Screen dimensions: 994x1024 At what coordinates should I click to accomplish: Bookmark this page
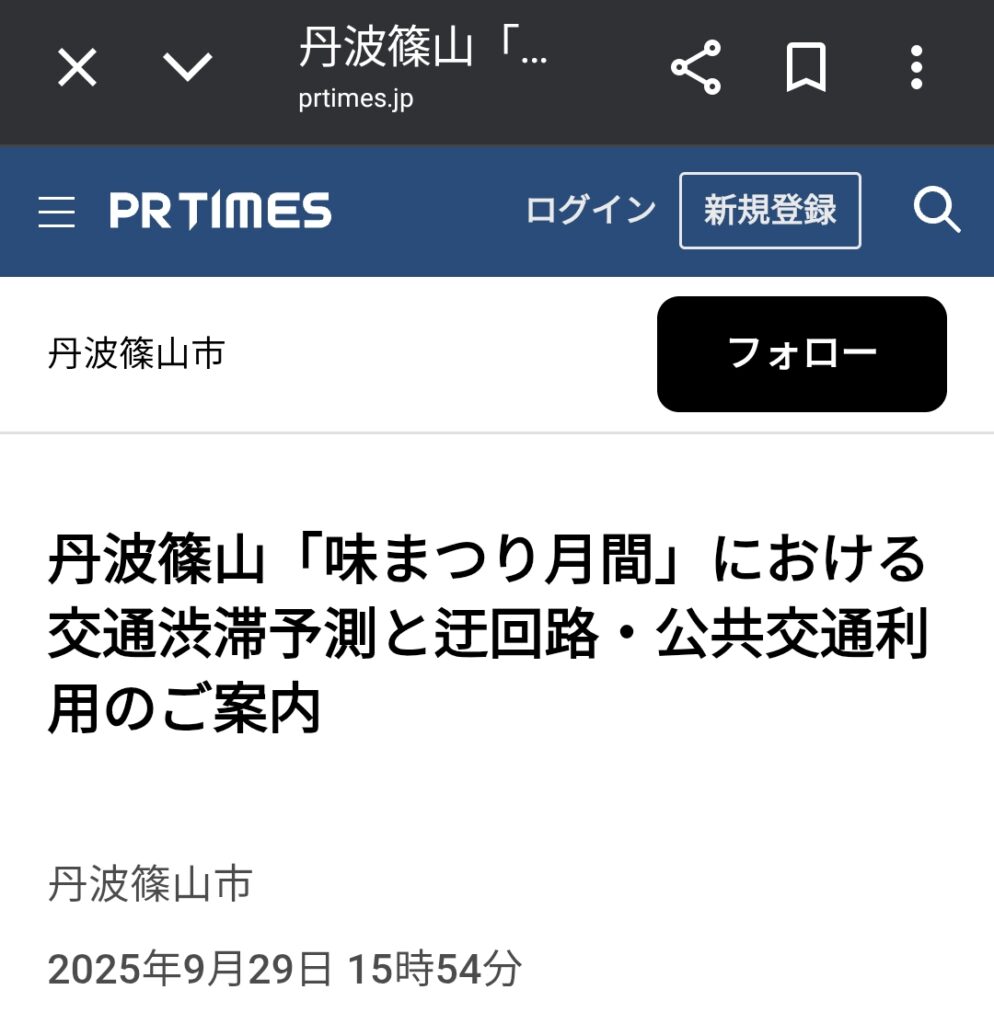[806, 68]
